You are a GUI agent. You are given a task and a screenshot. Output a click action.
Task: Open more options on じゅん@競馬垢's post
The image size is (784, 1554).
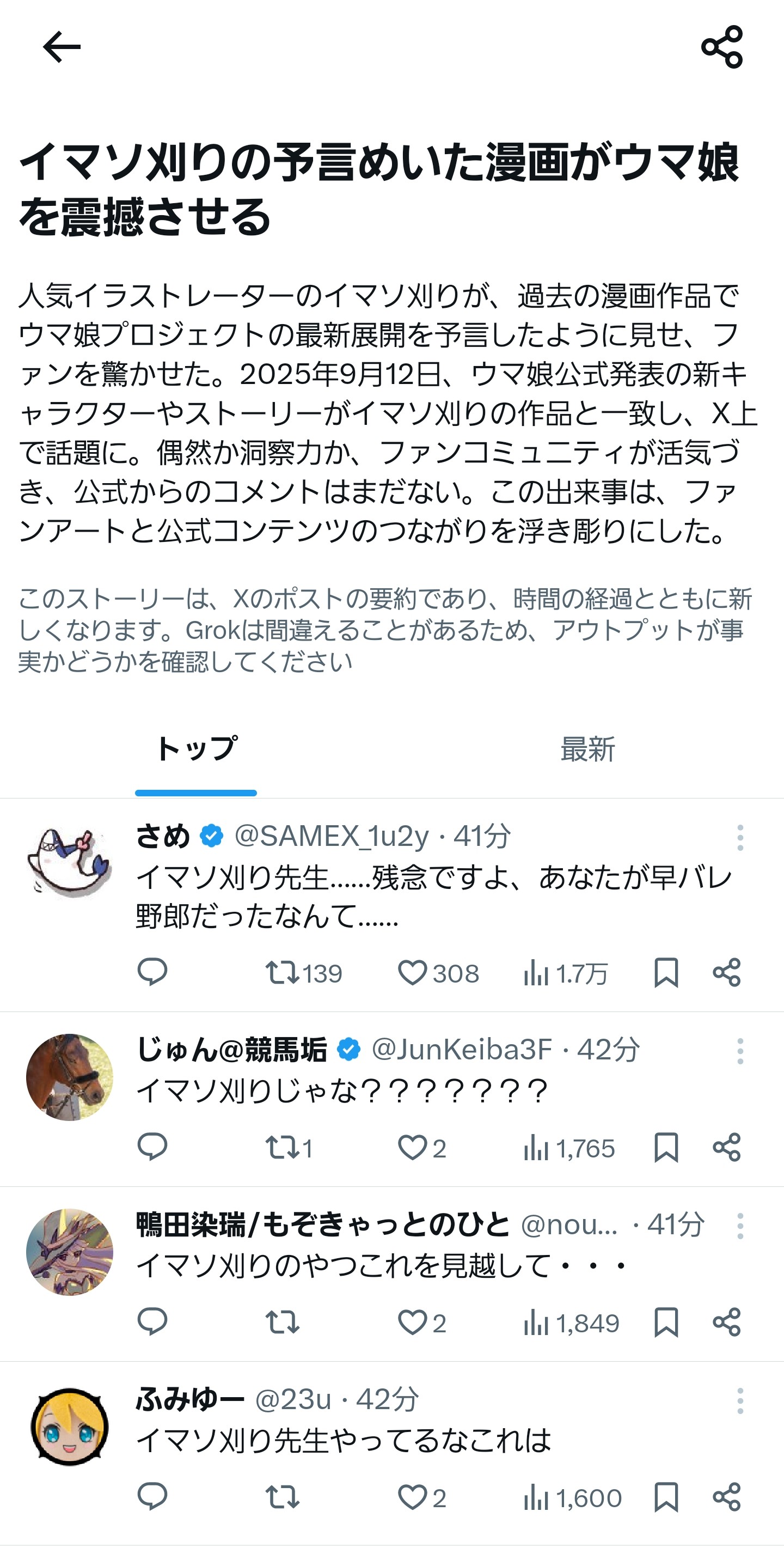pos(740,1051)
